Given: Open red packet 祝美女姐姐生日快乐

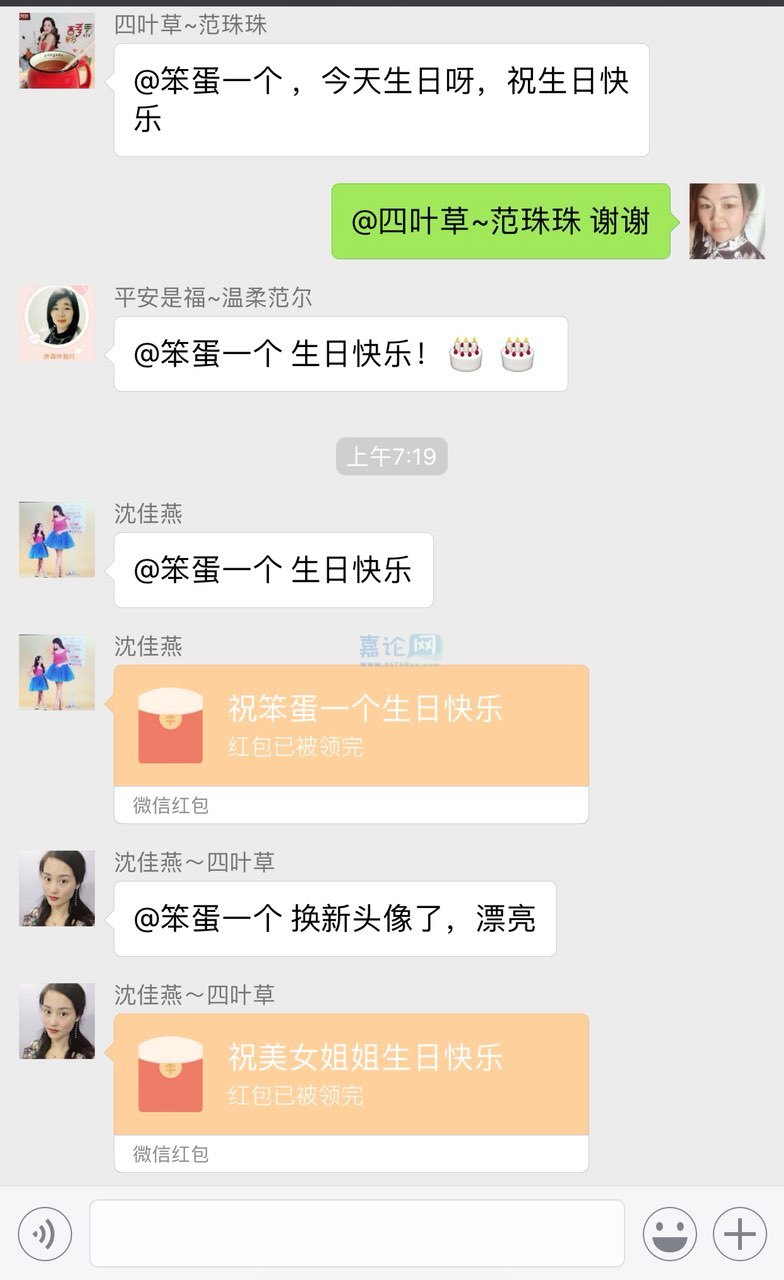Looking at the screenshot, I should [x=351, y=1075].
